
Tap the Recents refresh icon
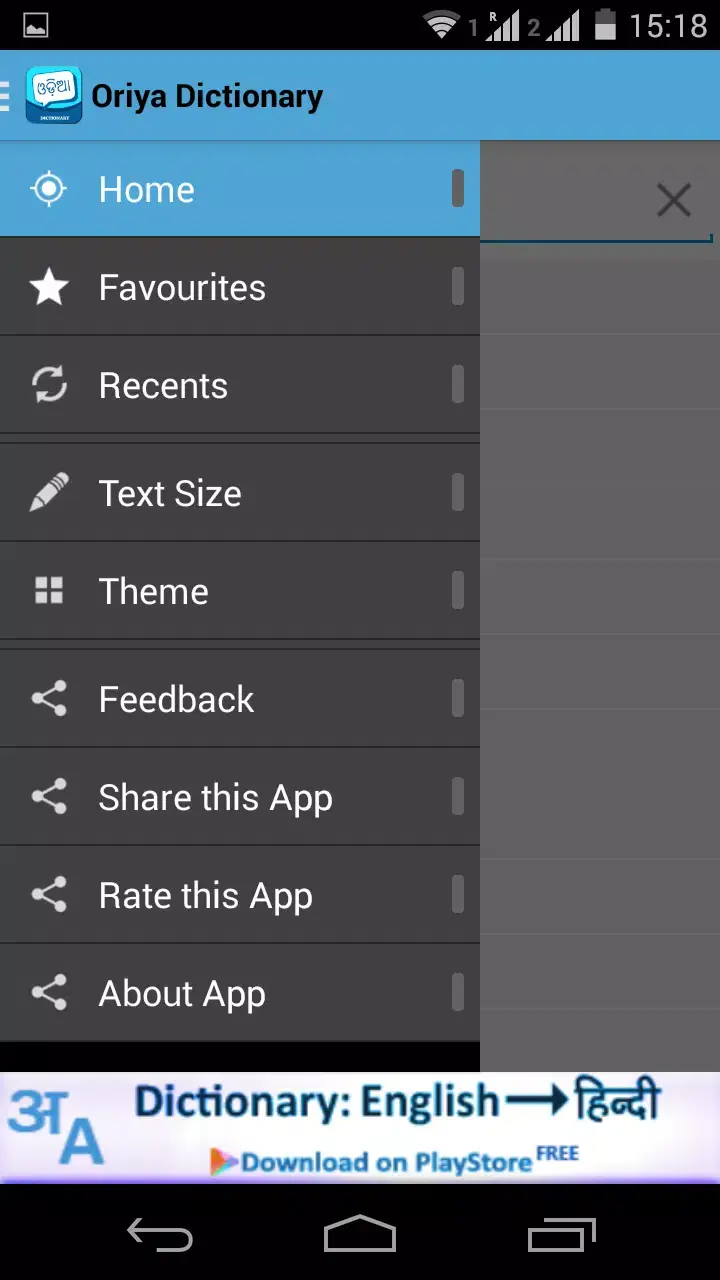tap(48, 385)
